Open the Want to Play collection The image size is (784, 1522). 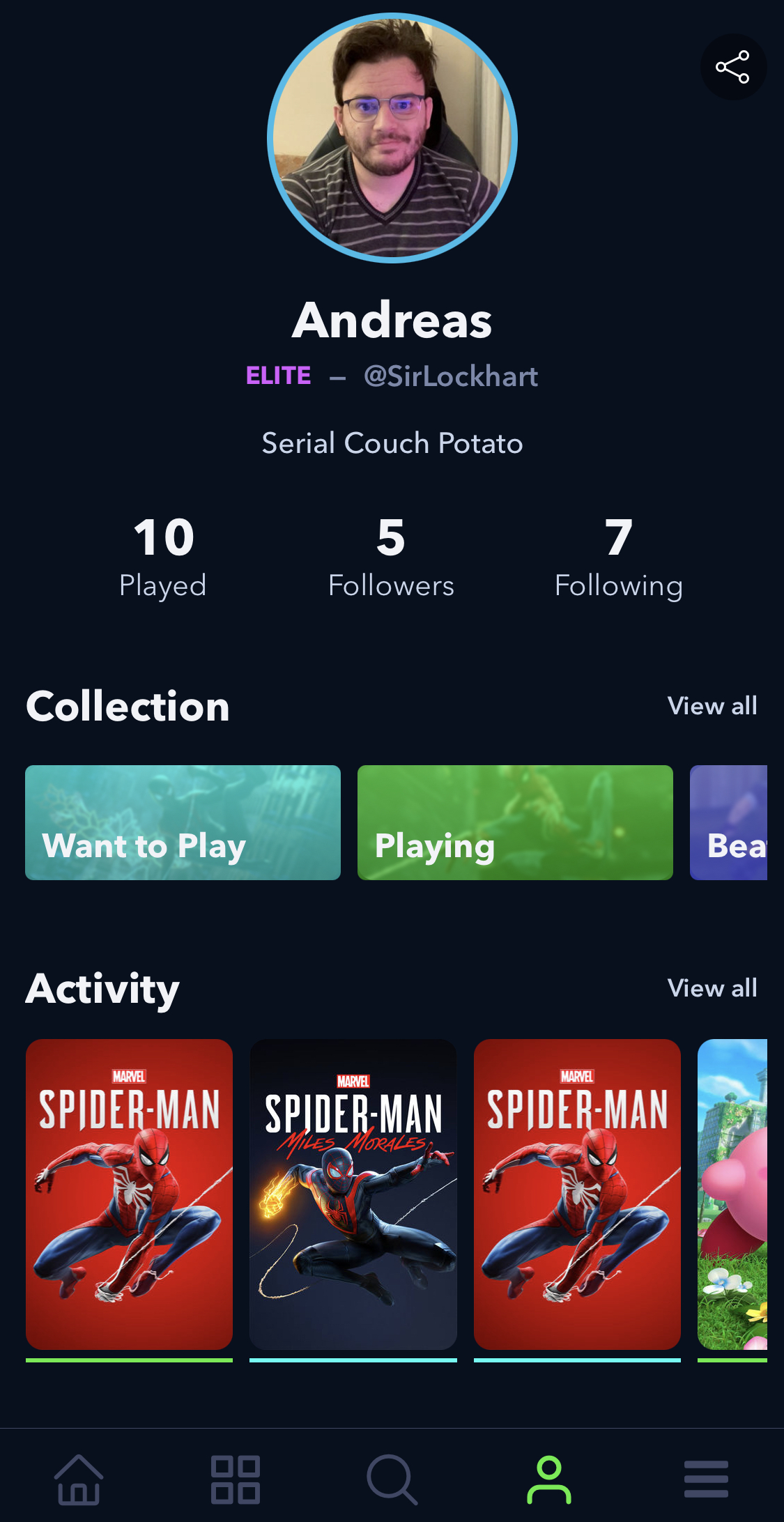(183, 822)
